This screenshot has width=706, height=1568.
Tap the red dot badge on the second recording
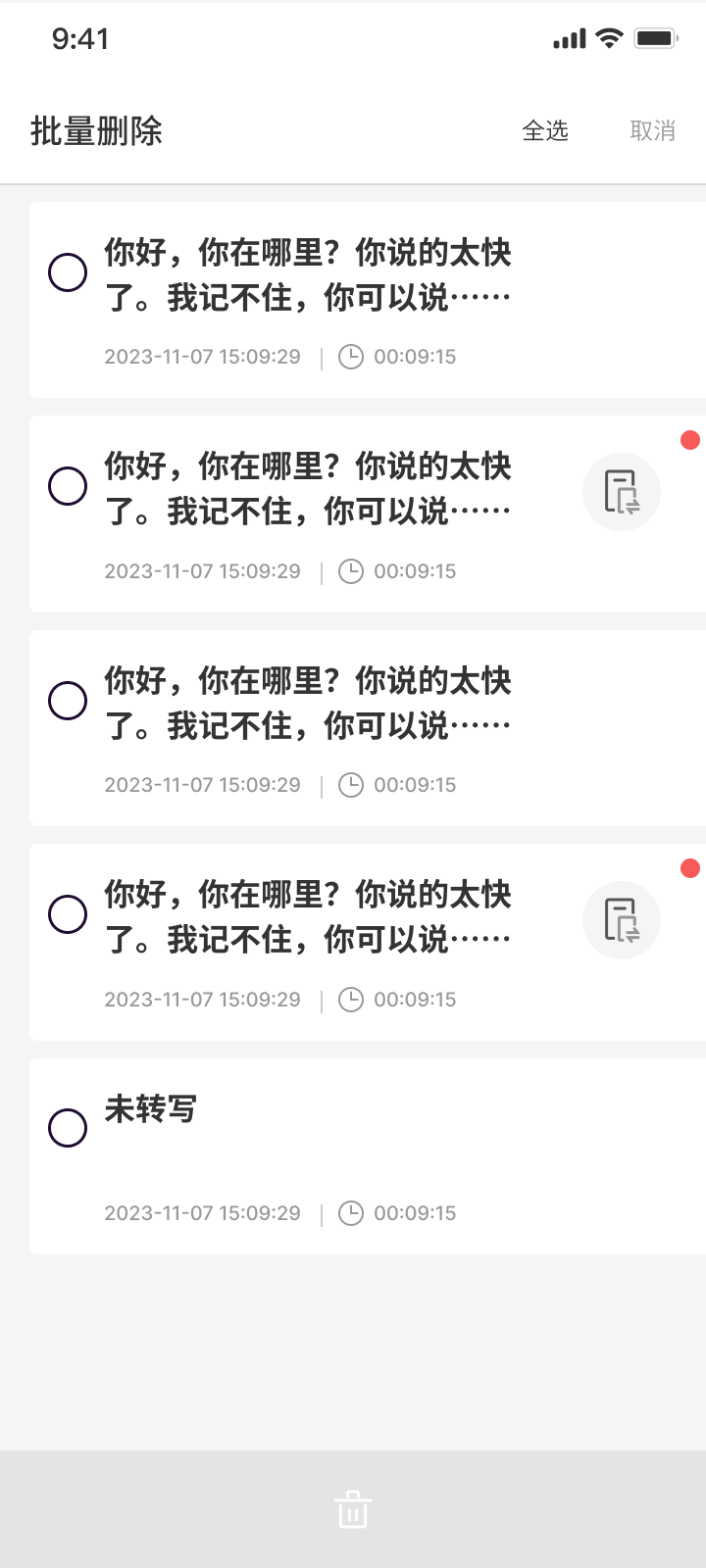[691, 441]
